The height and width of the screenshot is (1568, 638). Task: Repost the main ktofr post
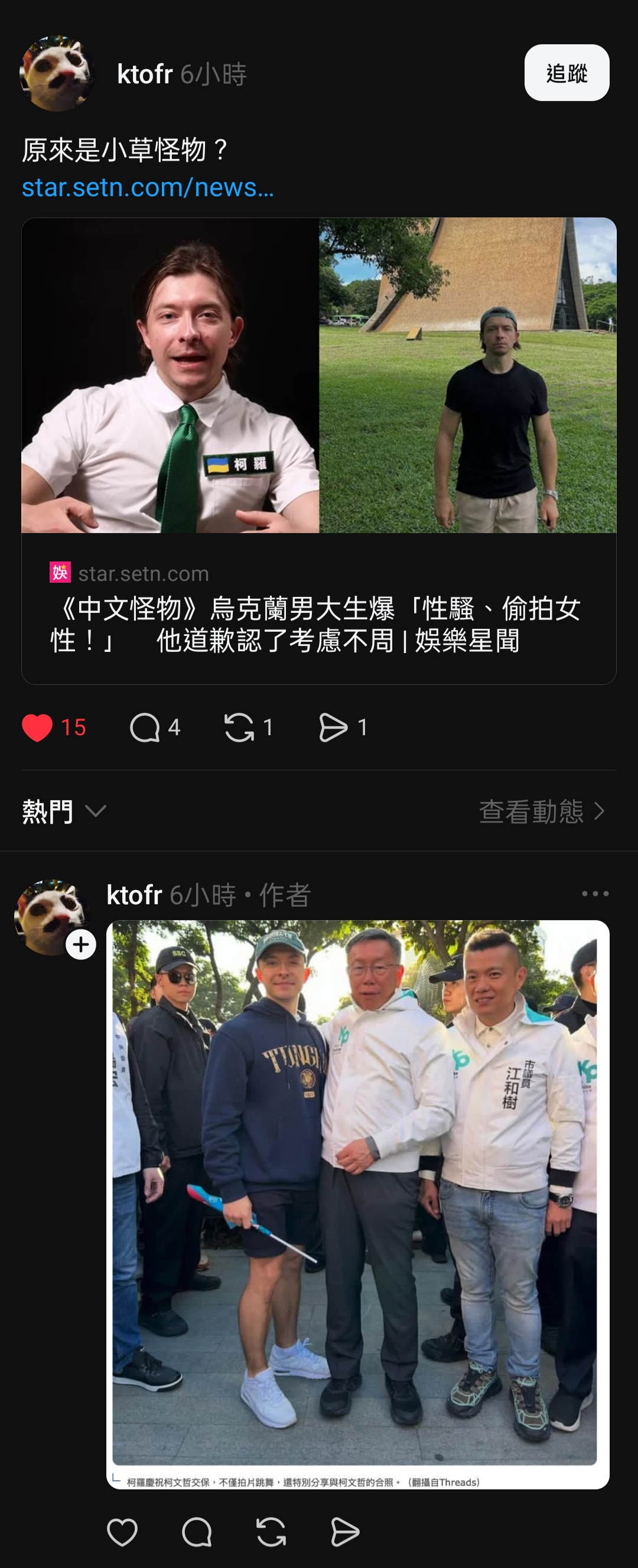pyautogui.click(x=239, y=728)
